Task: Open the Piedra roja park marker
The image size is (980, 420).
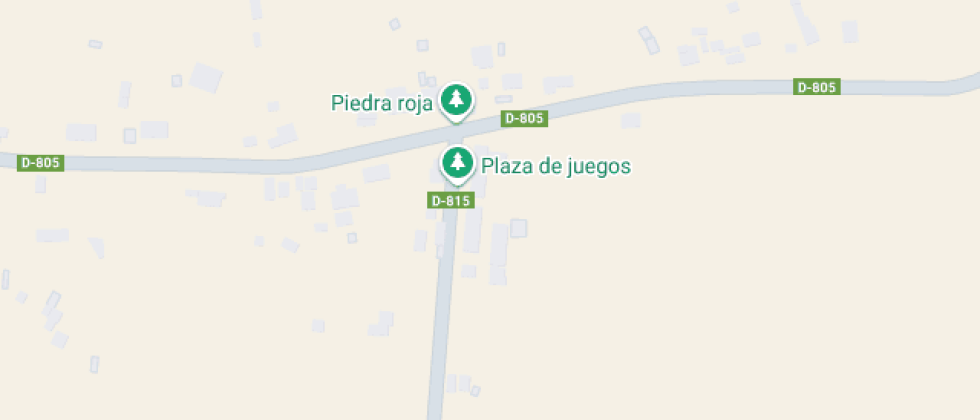Action: point(457,99)
